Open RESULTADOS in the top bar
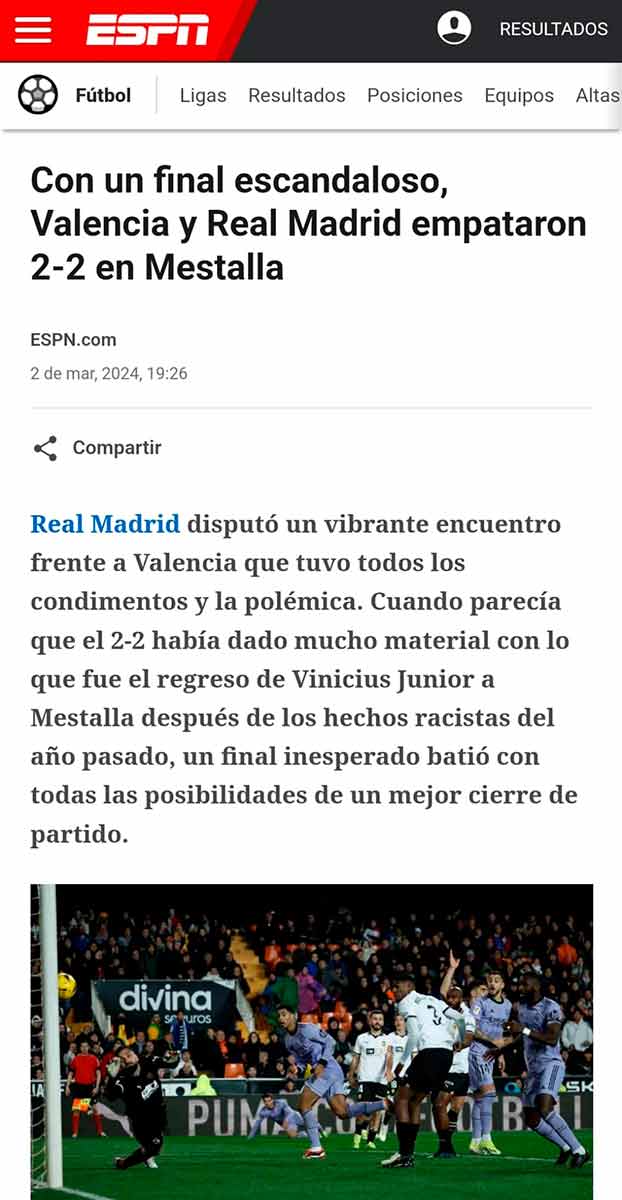 [x=553, y=29]
